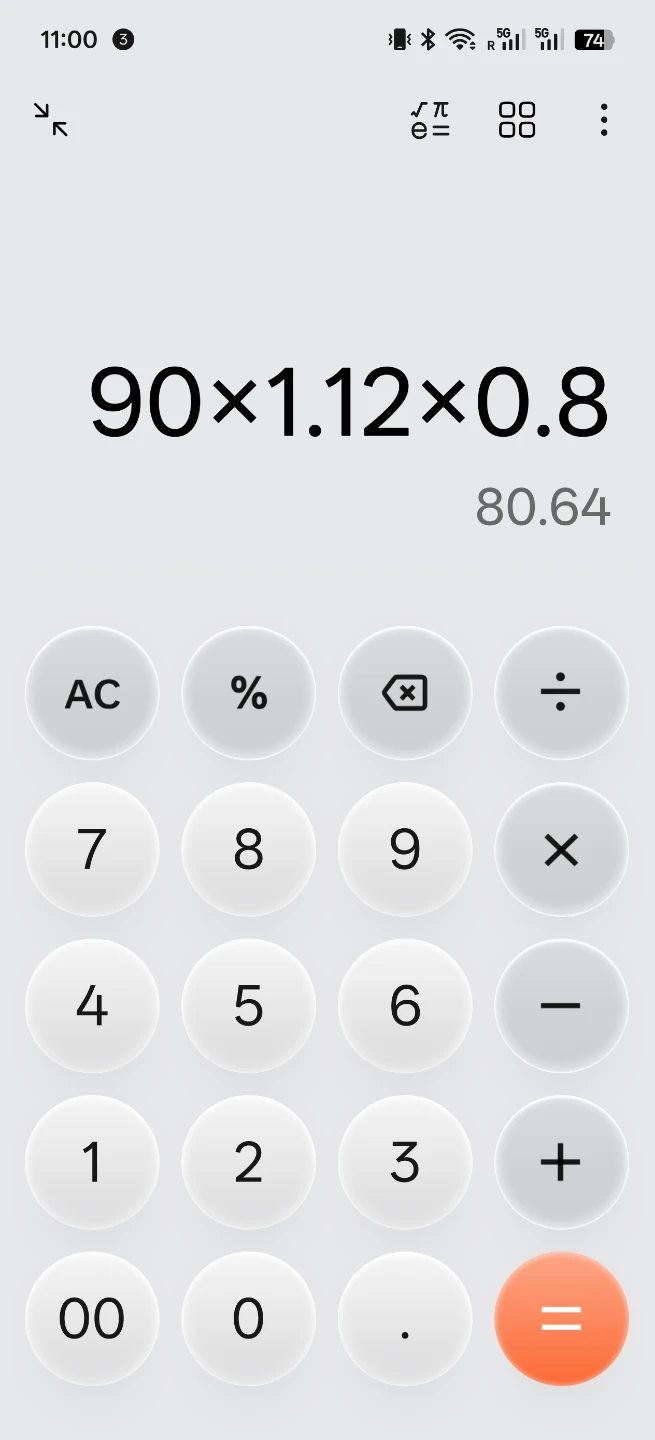Enter the digit 5

tap(249, 1006)
